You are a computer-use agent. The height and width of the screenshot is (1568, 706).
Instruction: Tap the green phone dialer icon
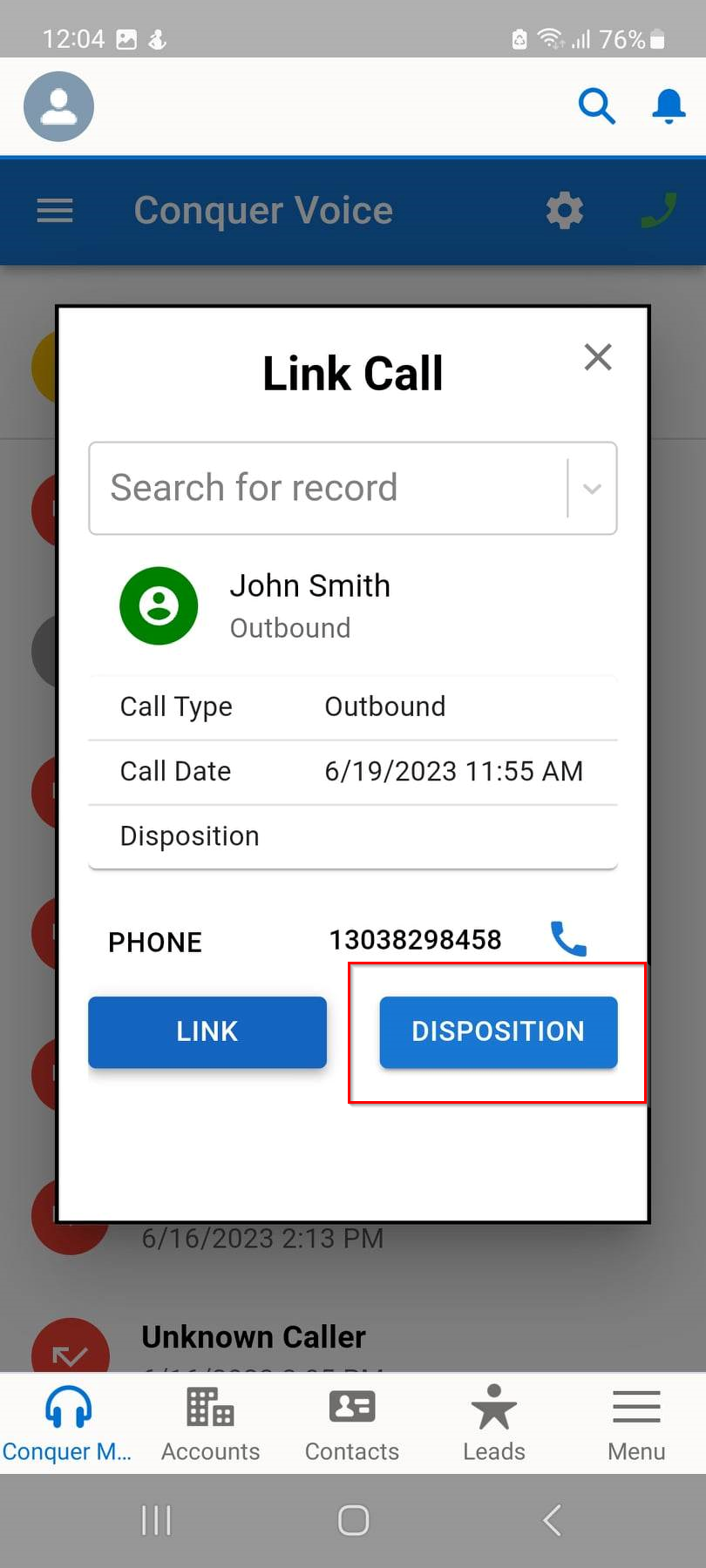658,211
